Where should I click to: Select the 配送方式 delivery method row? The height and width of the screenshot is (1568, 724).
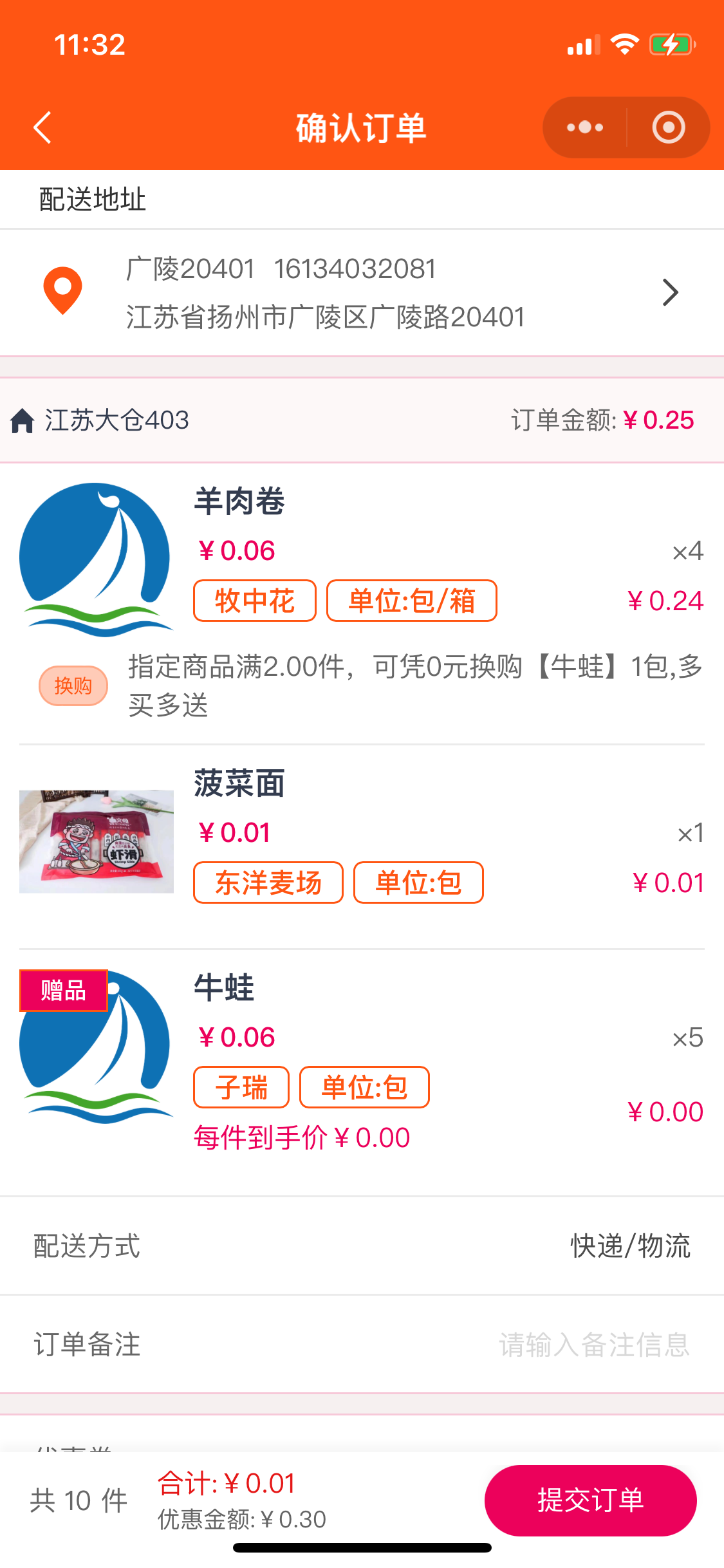pyautogui.click(x=362, y=1246)
